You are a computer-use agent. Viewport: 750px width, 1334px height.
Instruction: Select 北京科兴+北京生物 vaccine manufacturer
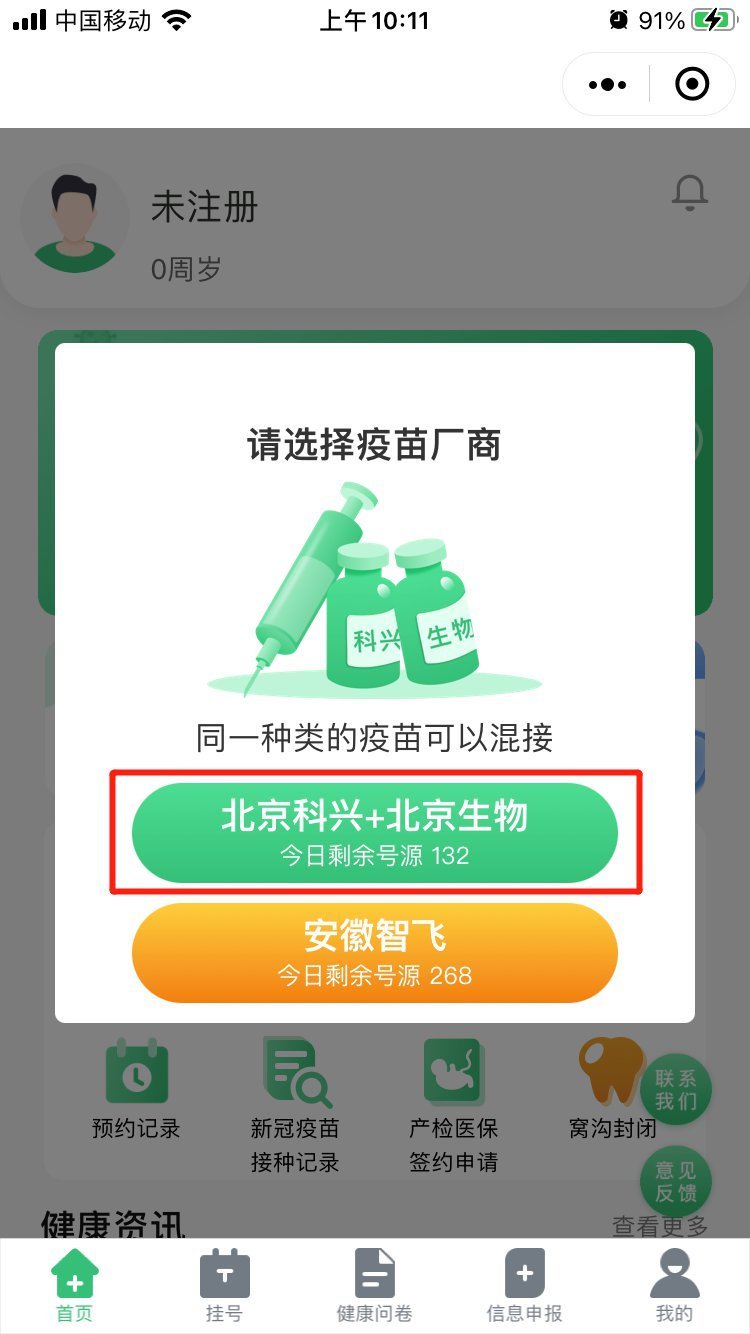tap(374, 832)
